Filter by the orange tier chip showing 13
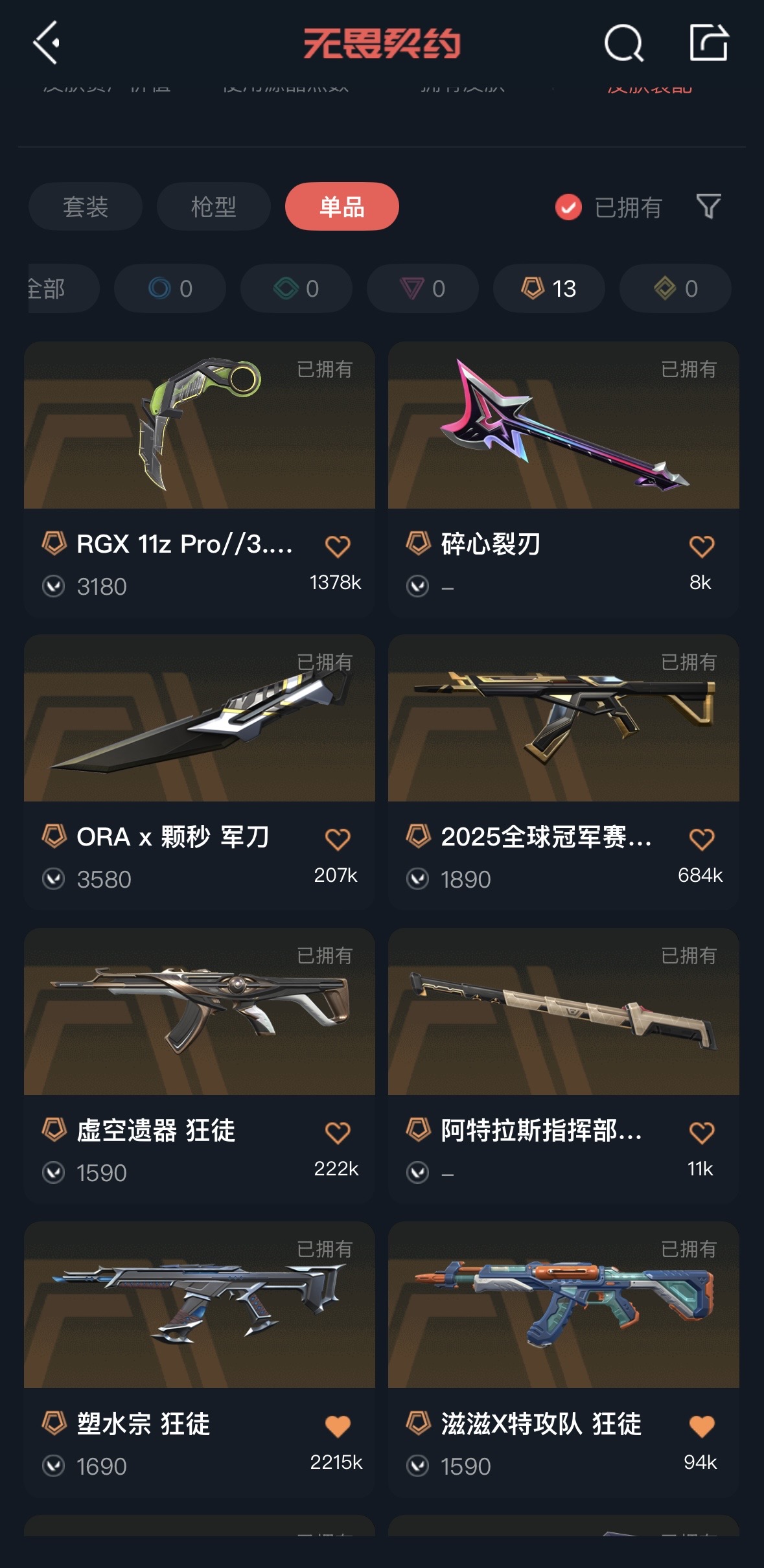The width and height of the screenshot is (764, 1568). click(x=549, y=288)
